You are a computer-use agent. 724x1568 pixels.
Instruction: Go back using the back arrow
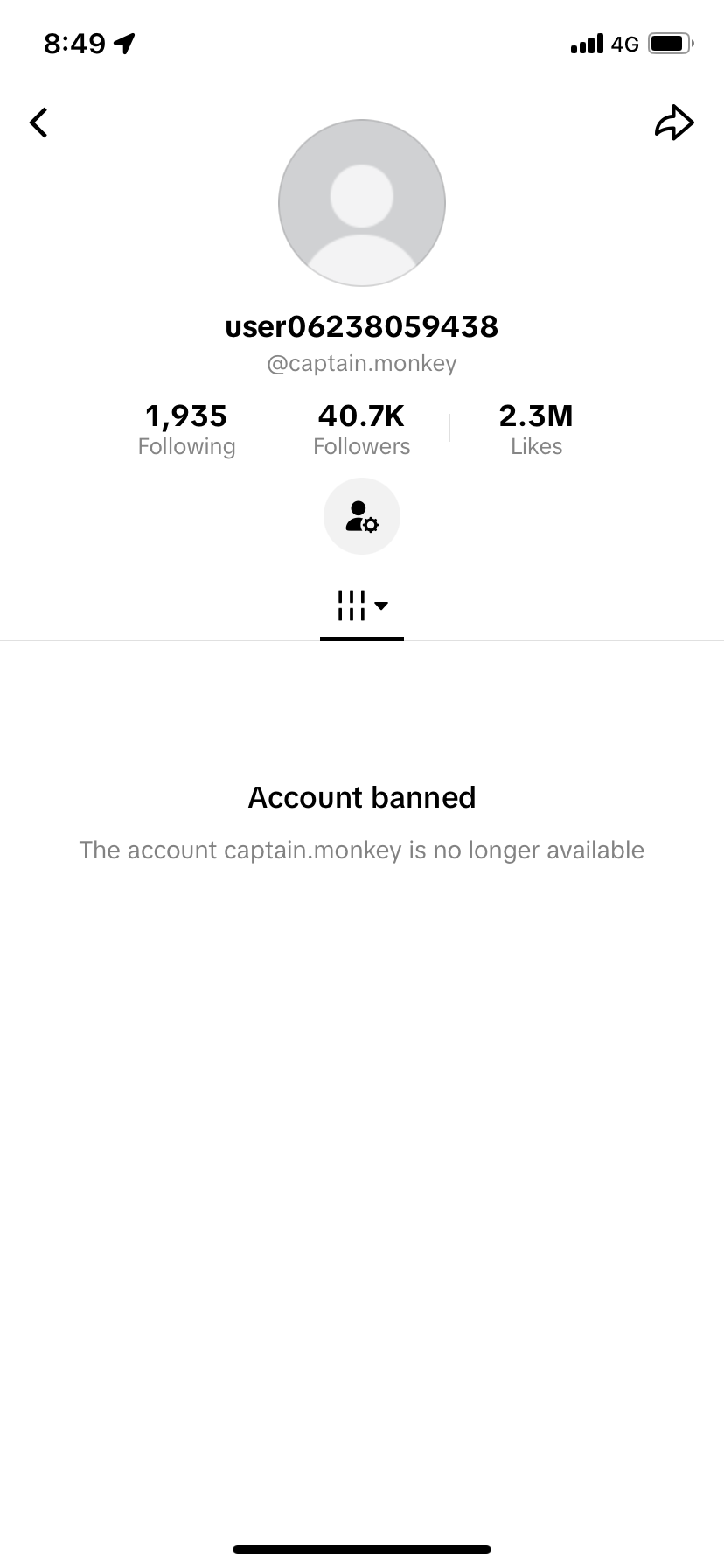[38, 122]
